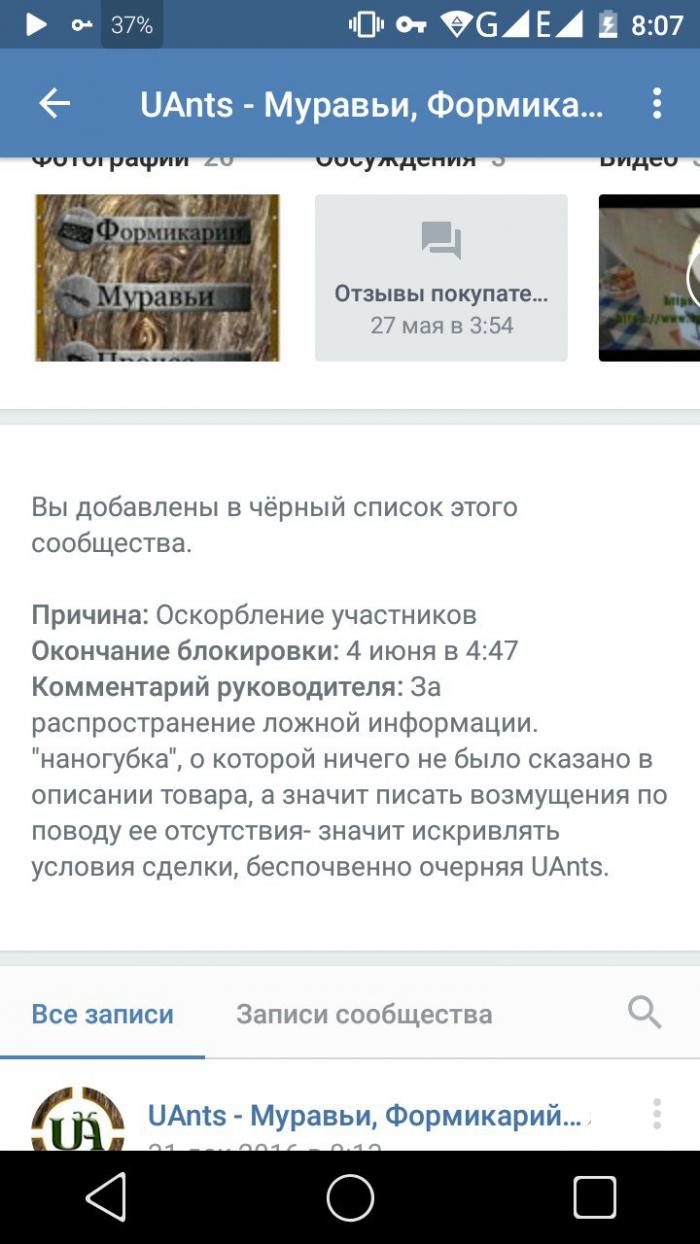
Task: Switch to the Записи сообщества tab
Action: 364,1014
